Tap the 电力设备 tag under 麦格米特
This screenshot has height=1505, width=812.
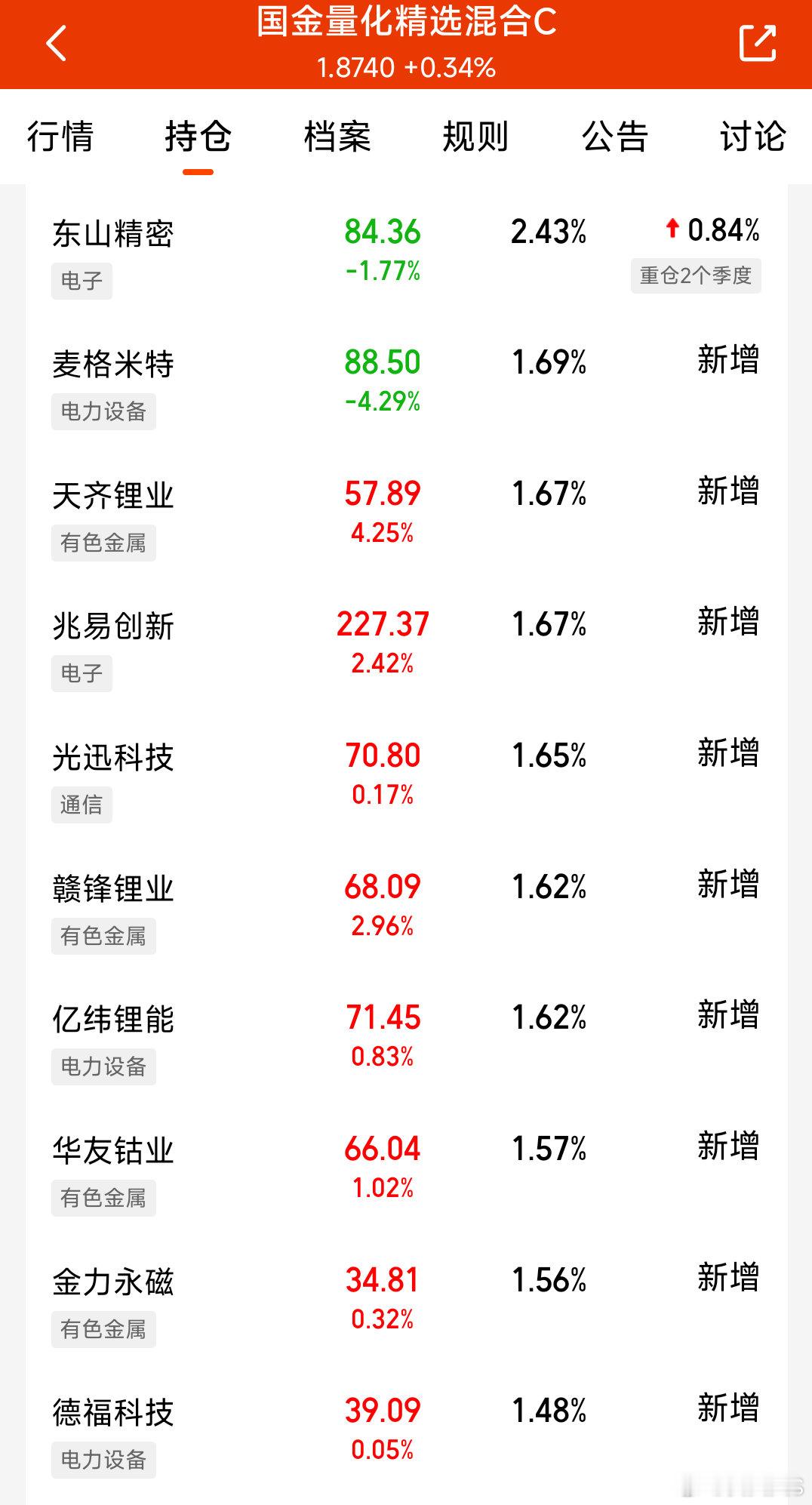(x=103, y=411)
